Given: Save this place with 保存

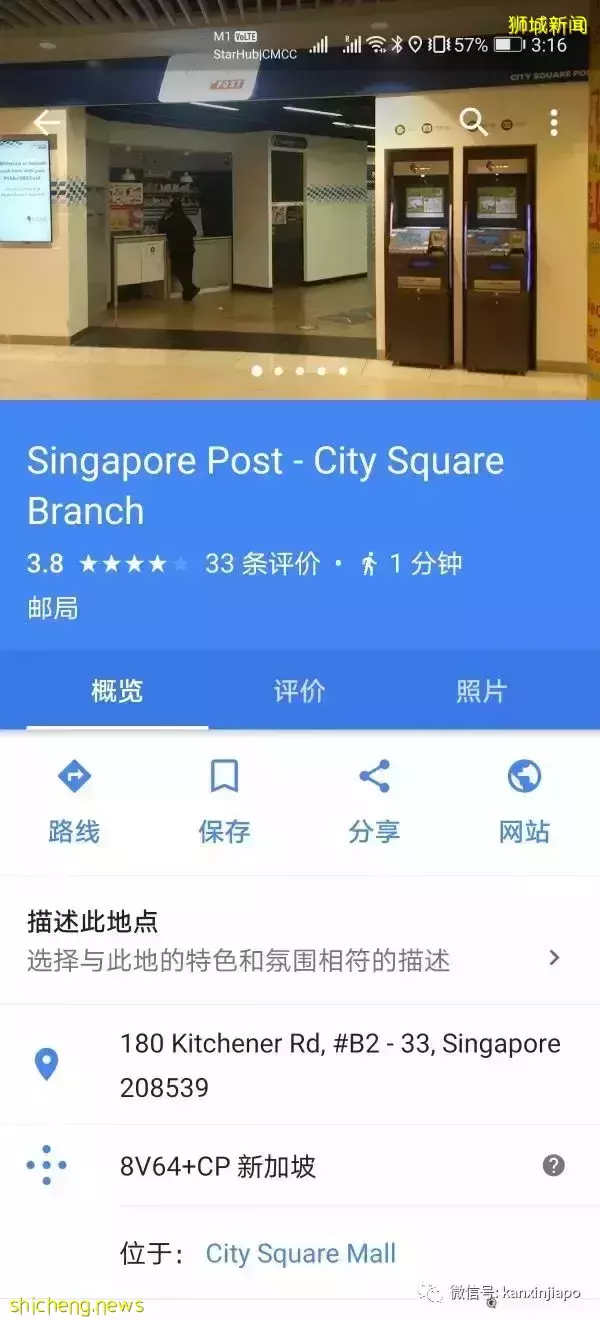Looking at the screenshot, I should pos(224,802).
